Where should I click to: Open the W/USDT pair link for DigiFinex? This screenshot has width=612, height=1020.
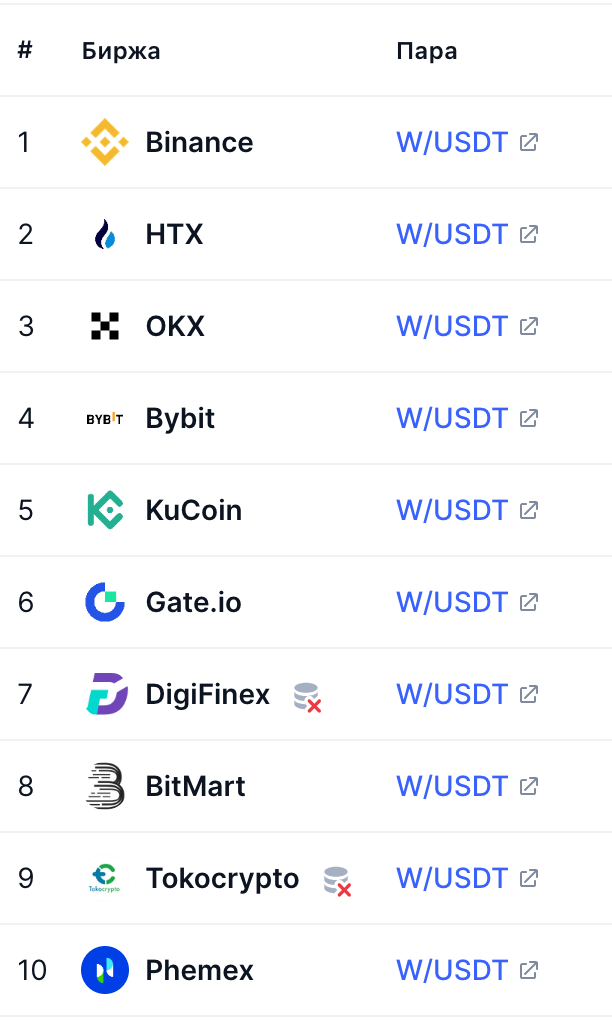tap(453, 694)
